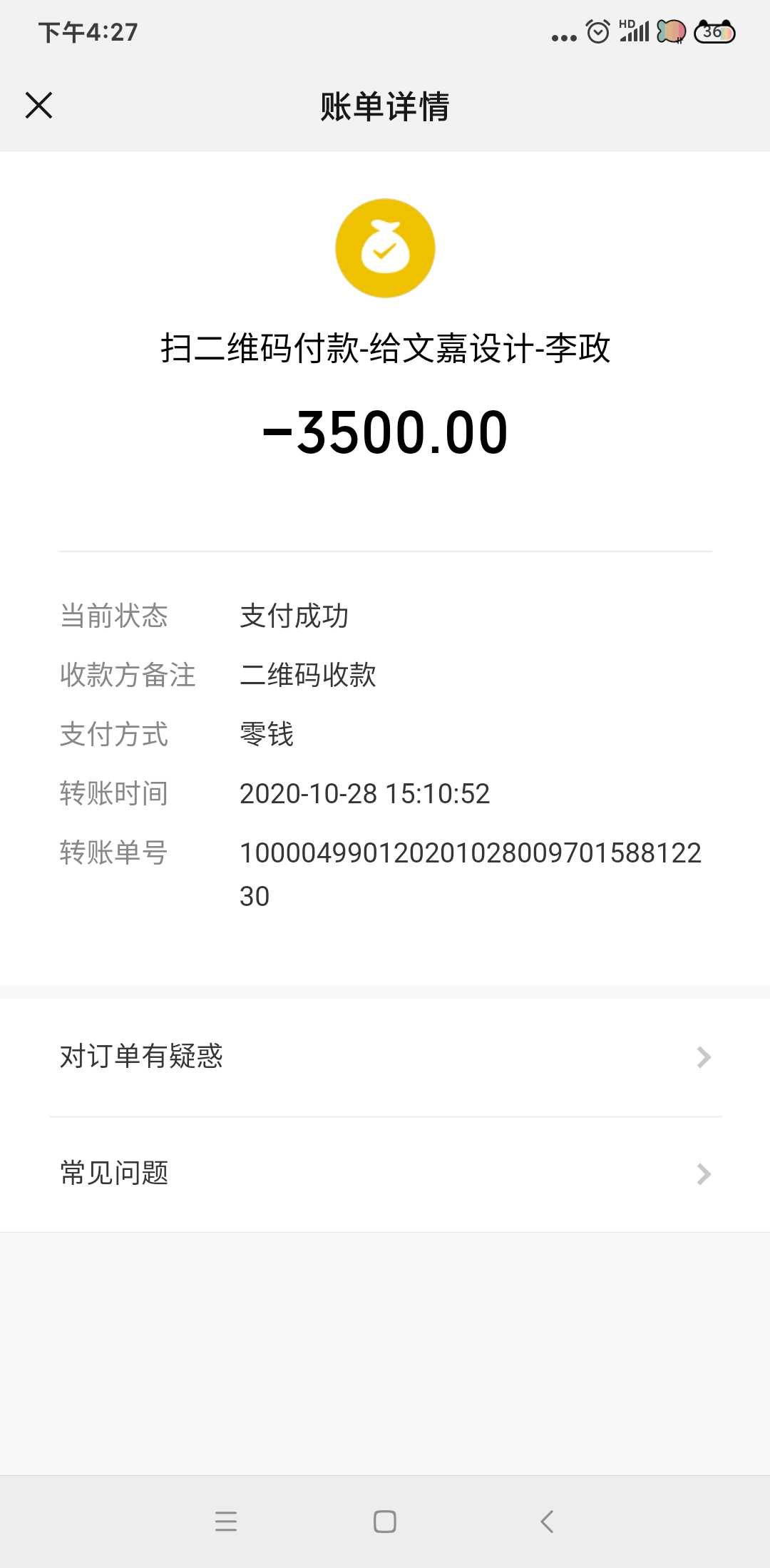Open the 对订单有疑惑 row
The height and width of the screenshot is (1568, 770).
point(385,1057)
